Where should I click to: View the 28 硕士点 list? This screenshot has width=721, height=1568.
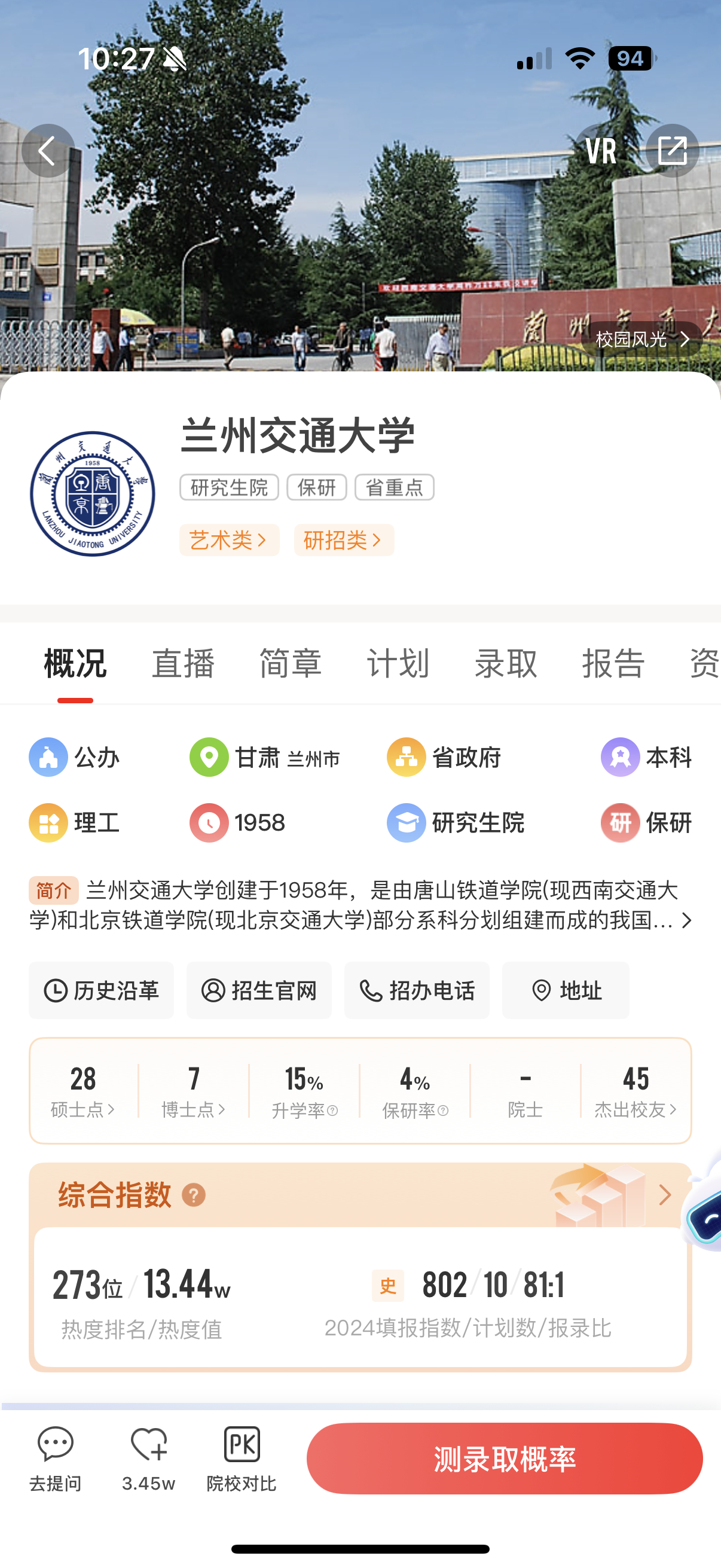[83, 1091]
